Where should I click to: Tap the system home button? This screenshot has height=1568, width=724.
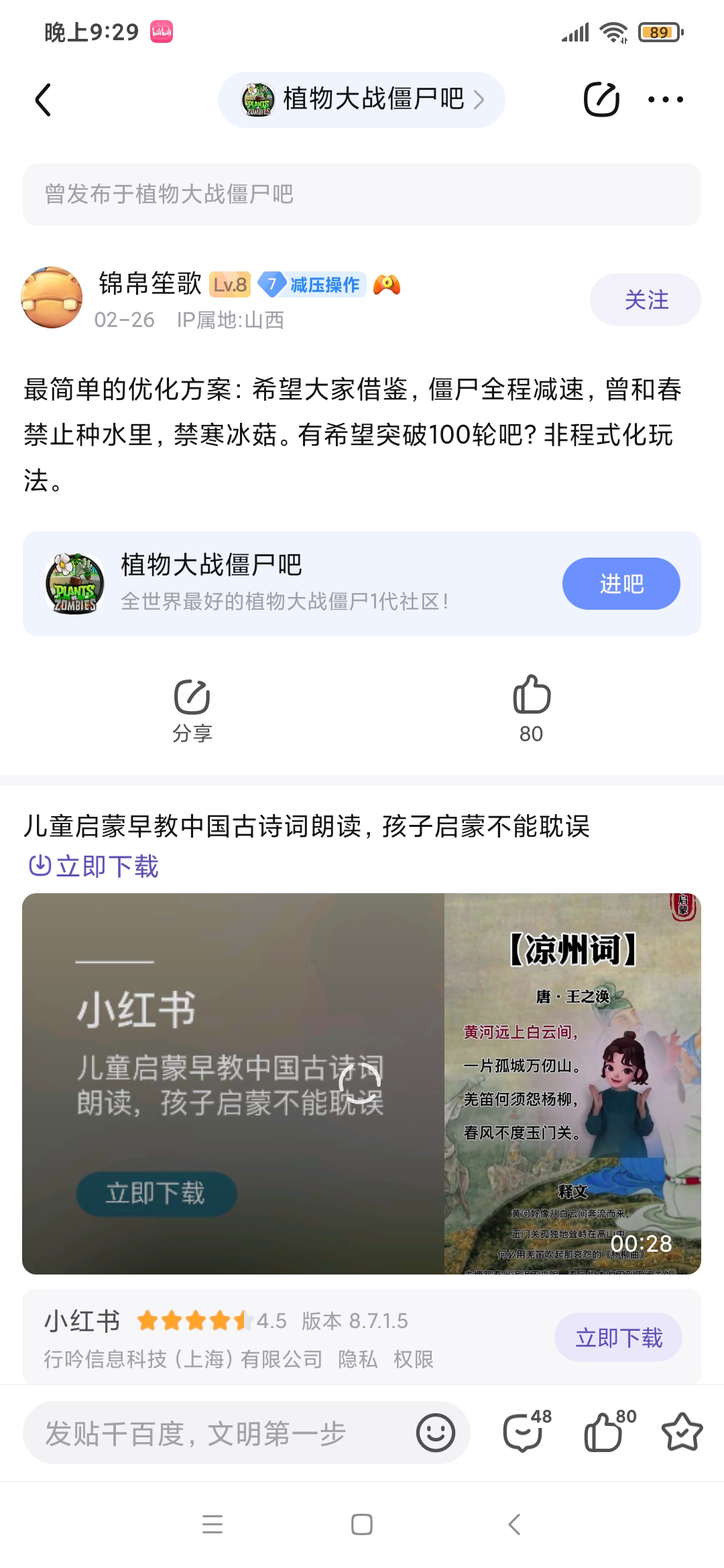362,1524
